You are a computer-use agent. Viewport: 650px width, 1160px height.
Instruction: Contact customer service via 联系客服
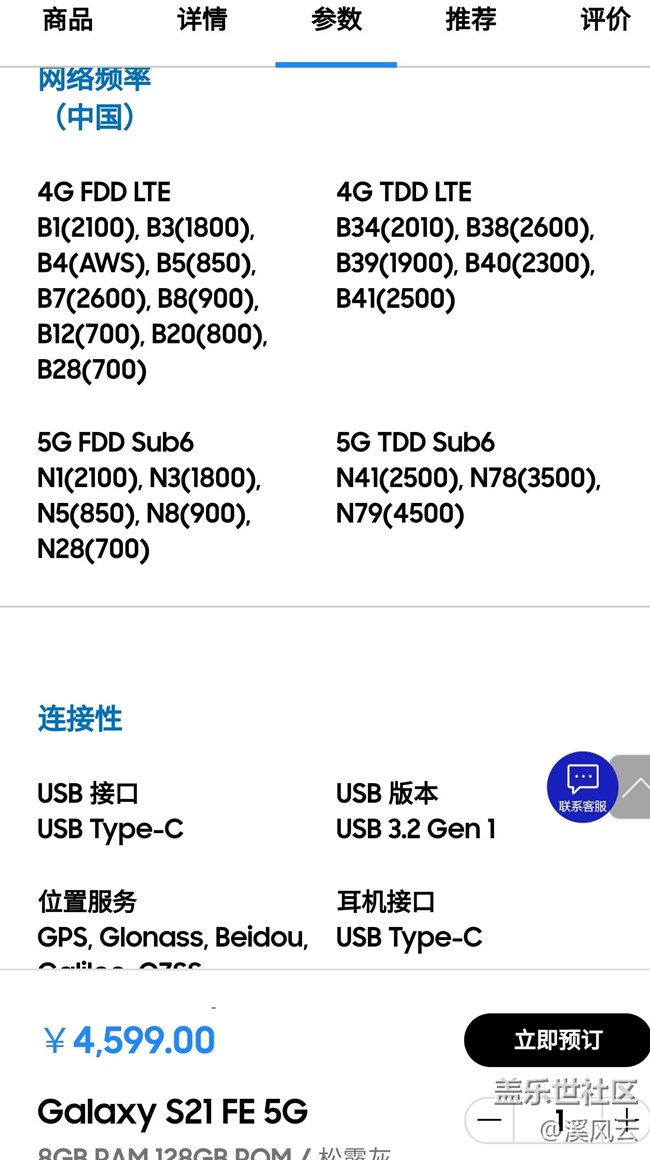[x=582, y=787]
